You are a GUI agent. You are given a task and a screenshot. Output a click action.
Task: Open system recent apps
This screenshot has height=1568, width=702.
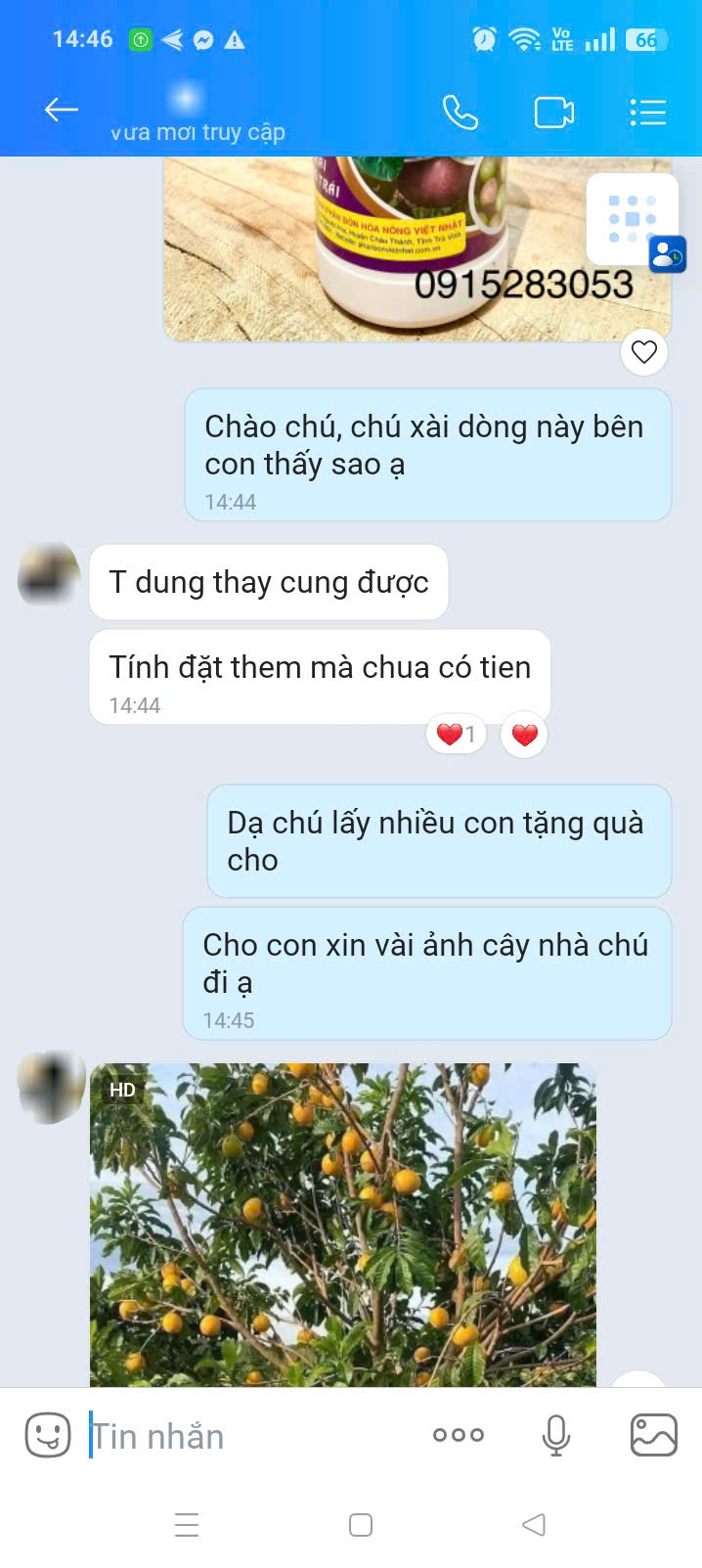point(187,1525)
